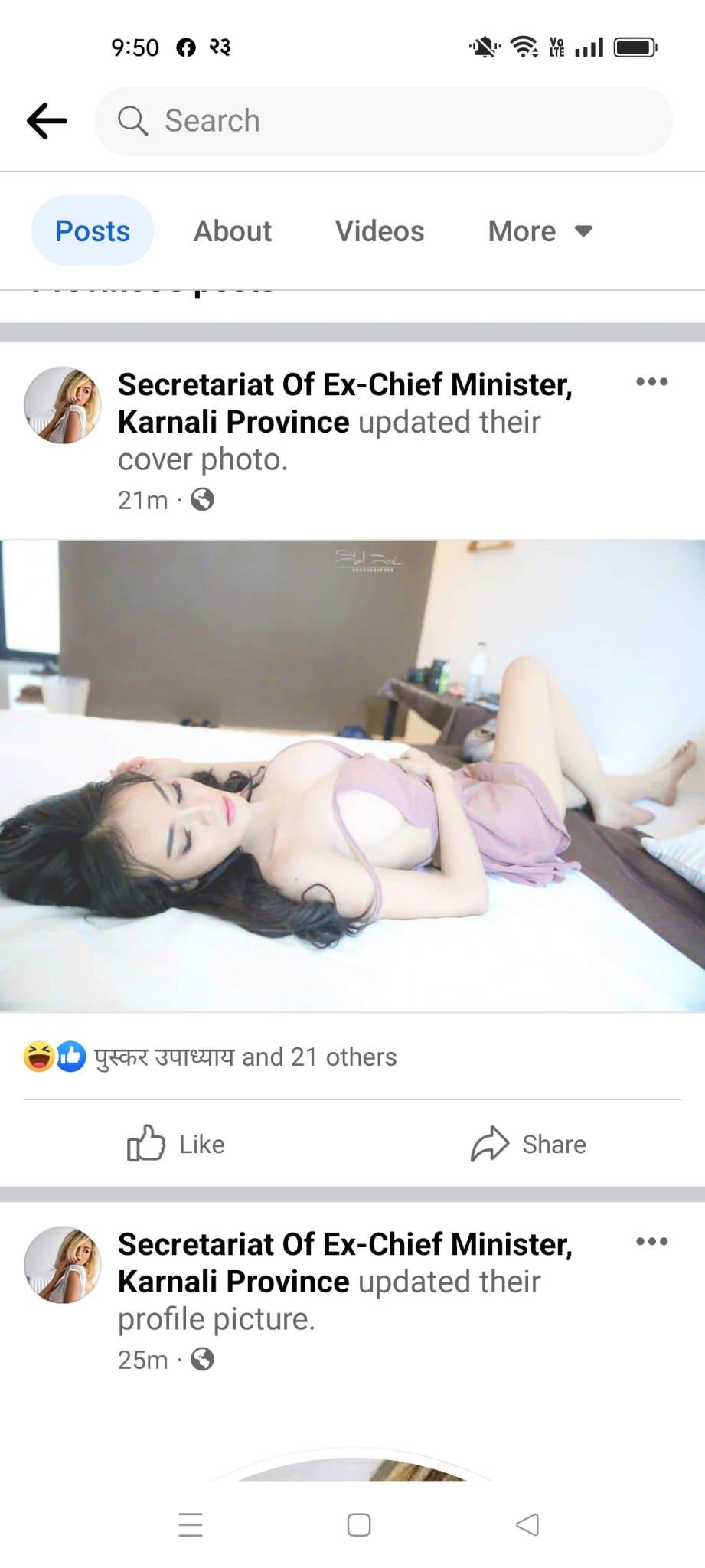Open the About tab

click(x=232, y=230)
